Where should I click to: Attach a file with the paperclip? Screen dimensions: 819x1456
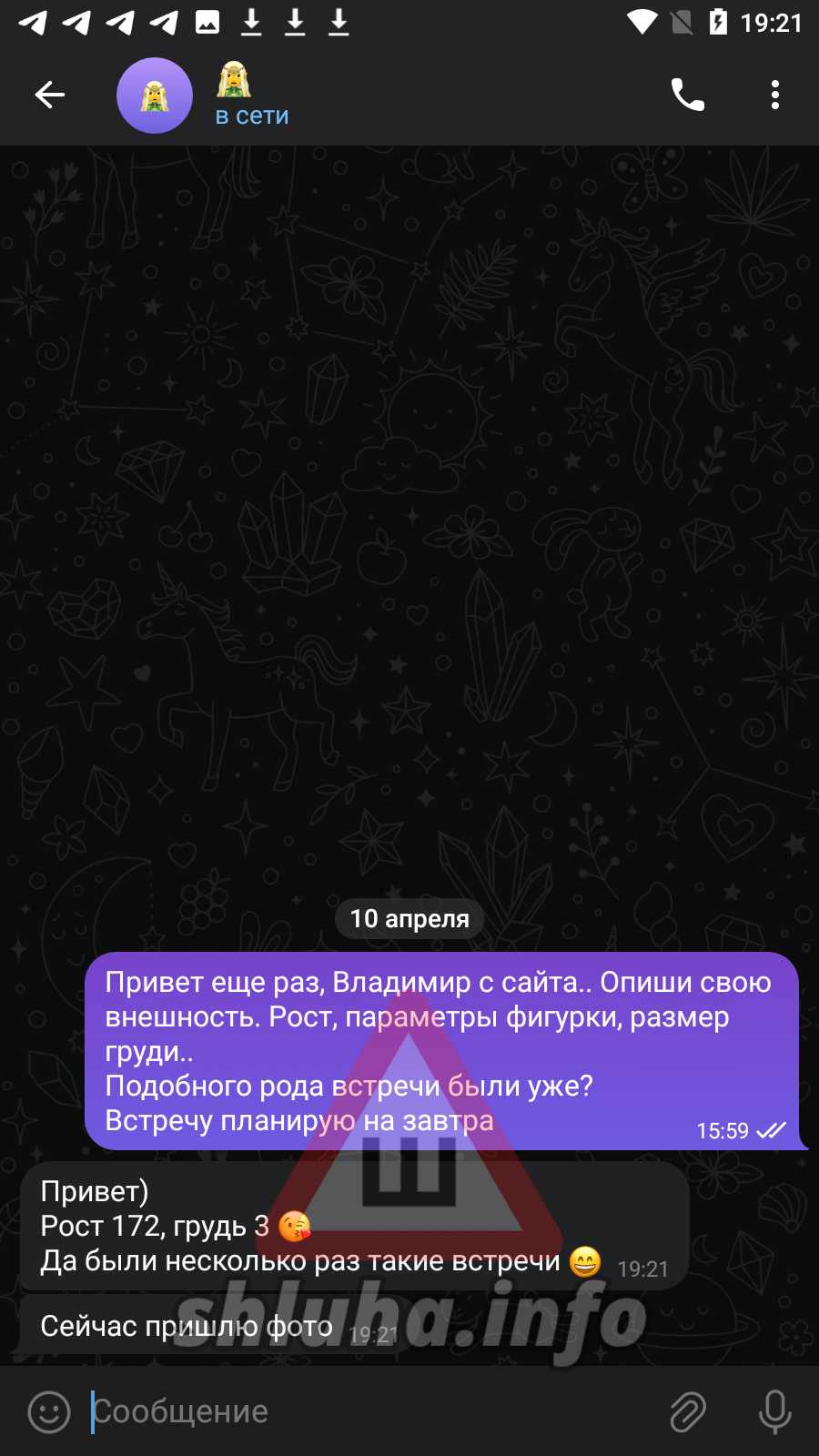[688, 1411]
